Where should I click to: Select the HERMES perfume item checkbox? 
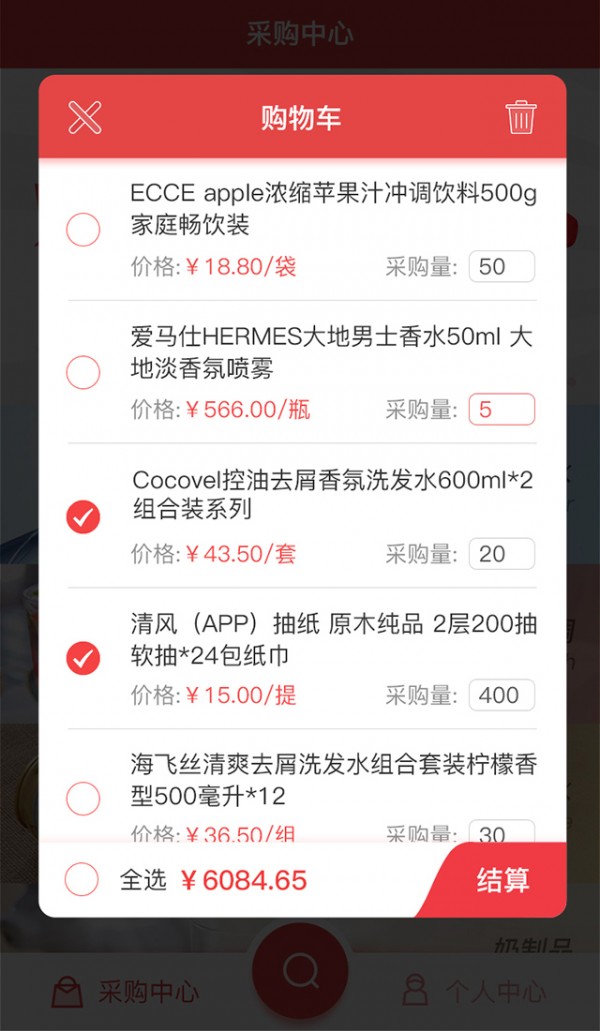tap(83, 373)
